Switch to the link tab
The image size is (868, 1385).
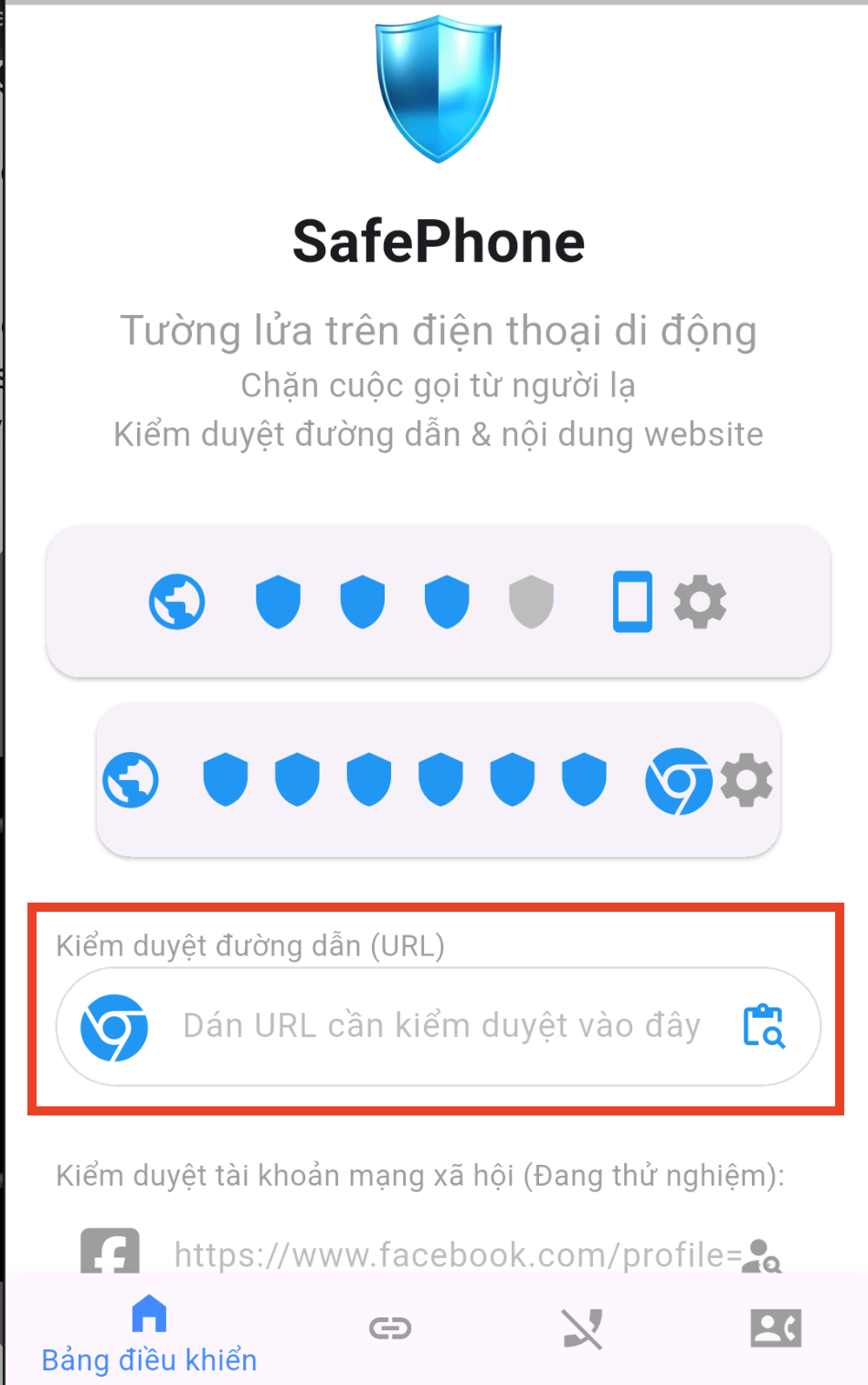point(390,1328)
